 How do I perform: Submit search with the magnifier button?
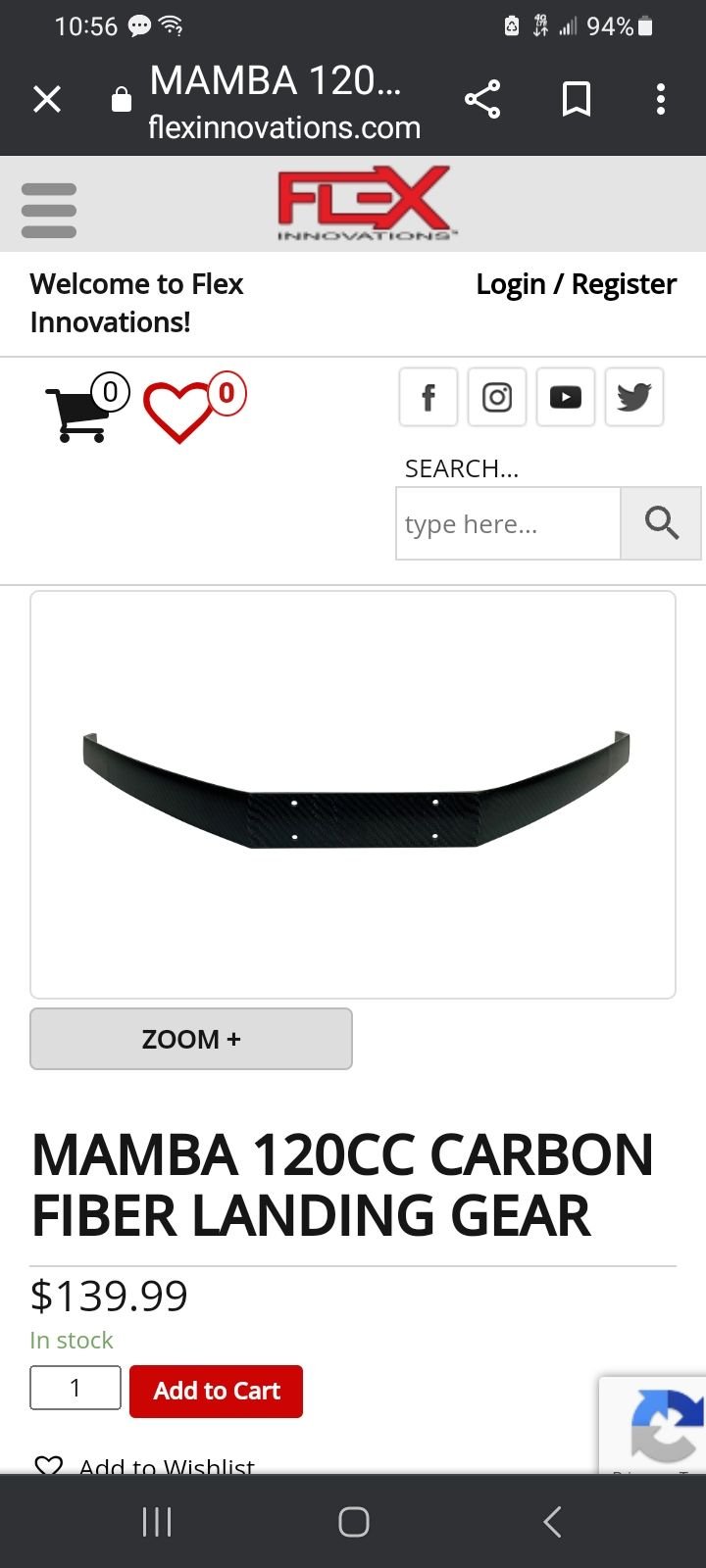click(661, 524)
